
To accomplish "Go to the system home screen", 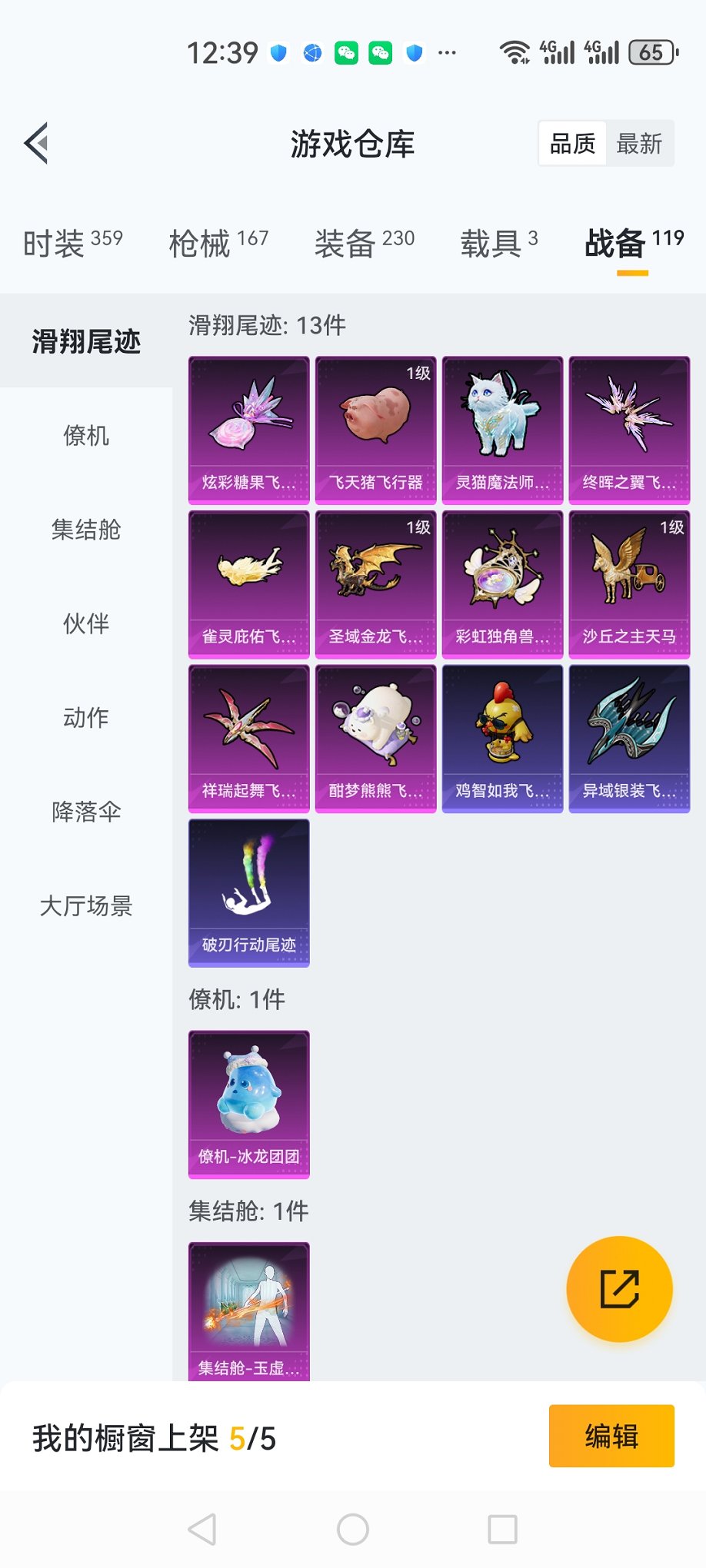I will pyautogui.click(x=353, y=1530).
